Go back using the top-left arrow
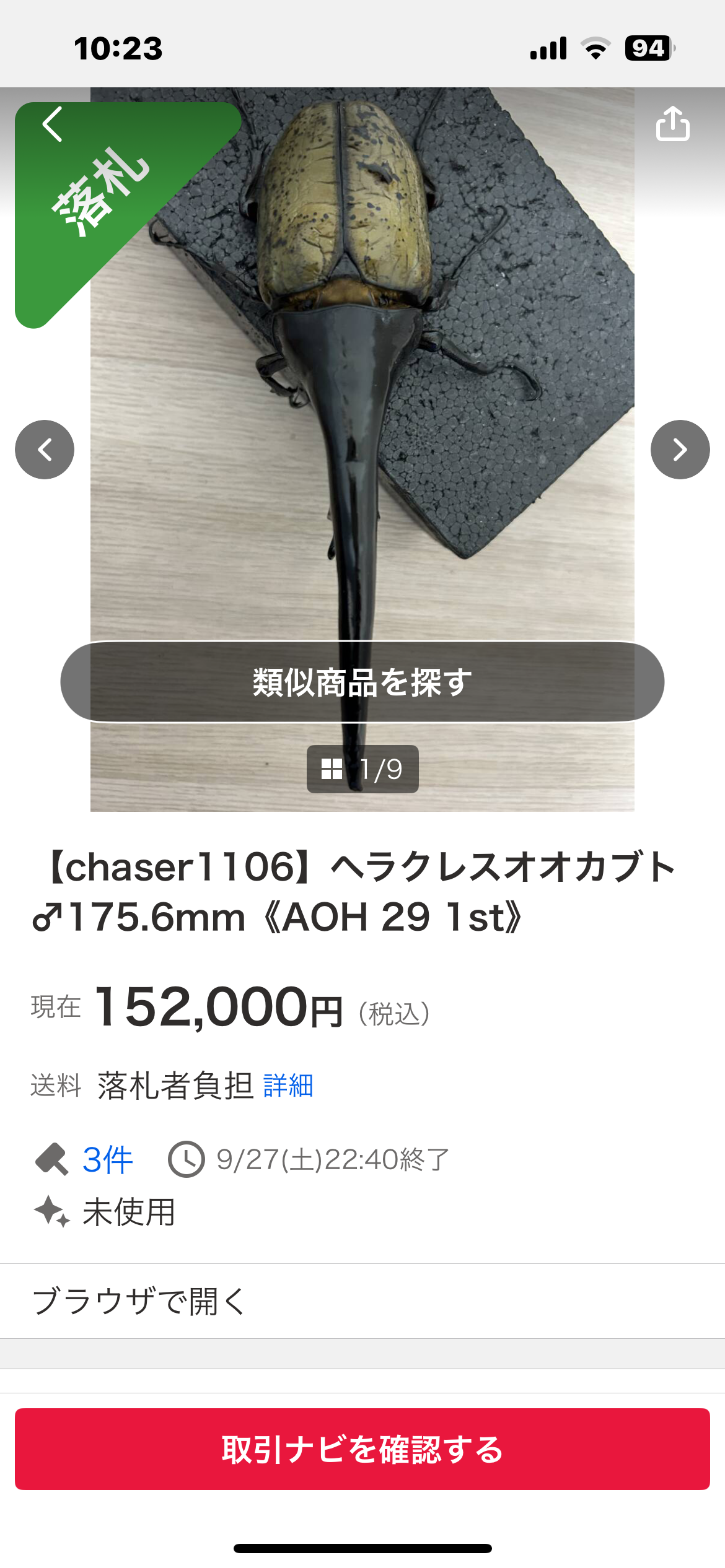The image size is (725, 1568). (53, 124)
